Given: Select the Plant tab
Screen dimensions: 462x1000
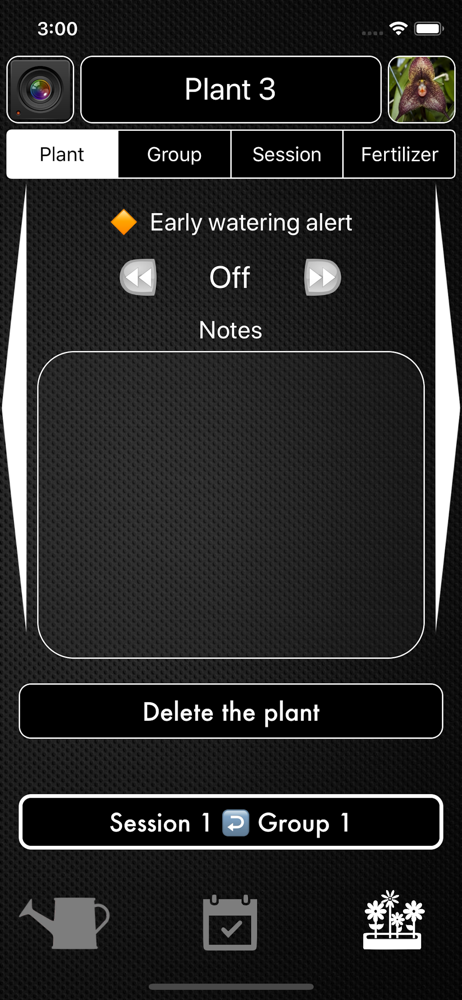Looking at the screenshot, I should pyautogui.click(x=62, y=154).
